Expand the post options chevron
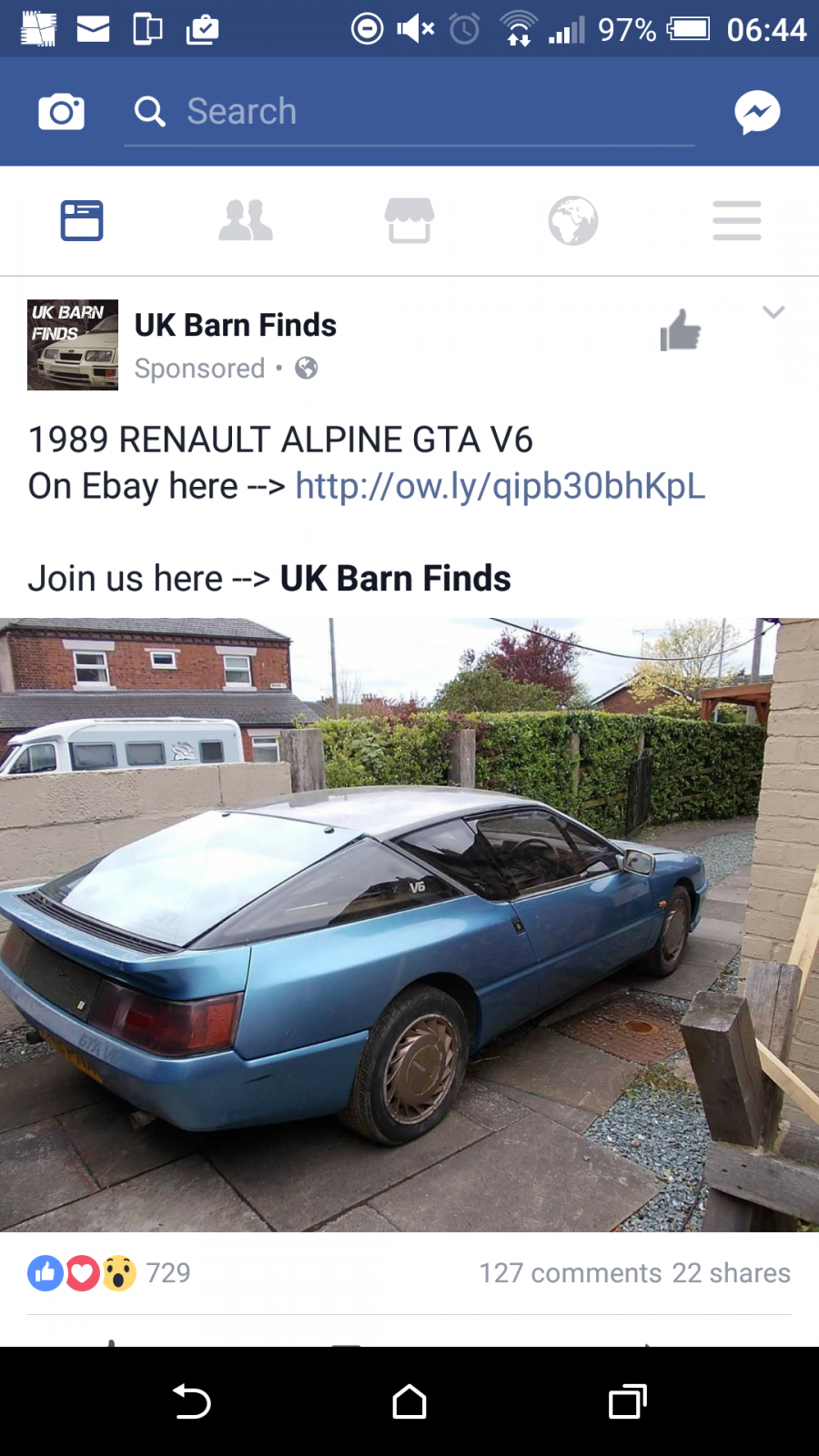The image size is (819, 1456). (773, 312)
